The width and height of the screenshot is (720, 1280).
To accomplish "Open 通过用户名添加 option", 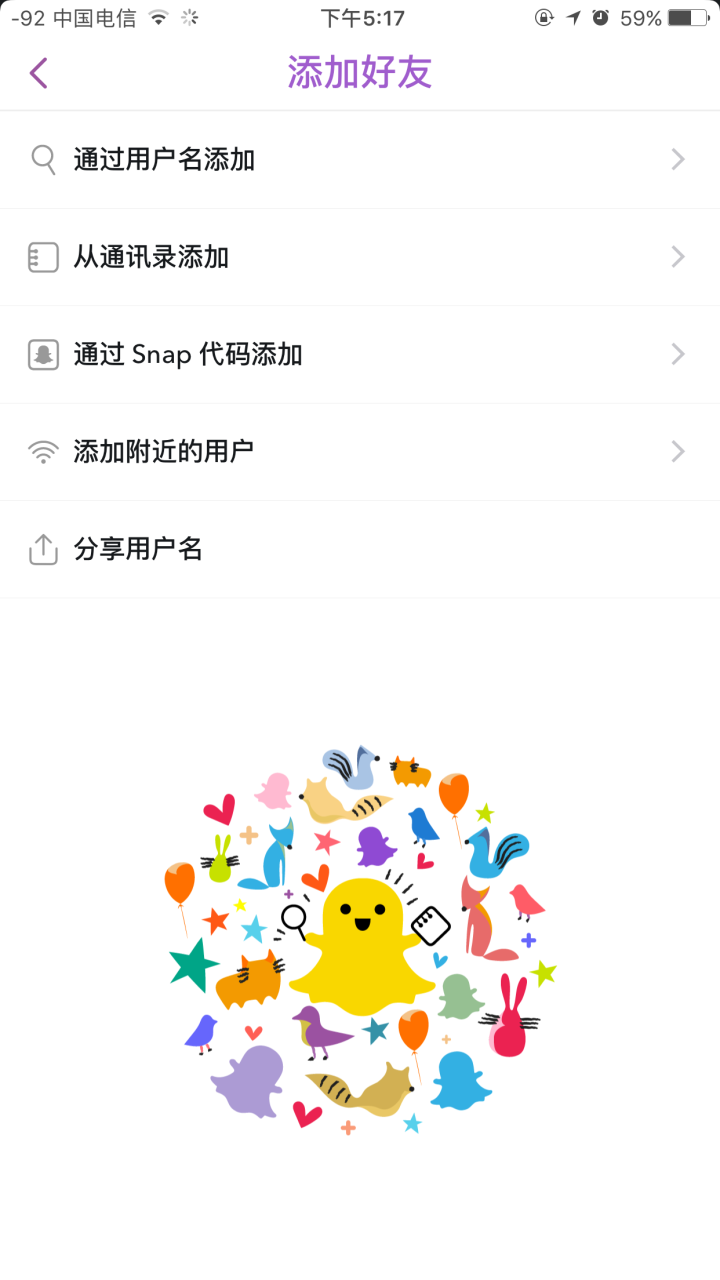I will tap(164, 159).
